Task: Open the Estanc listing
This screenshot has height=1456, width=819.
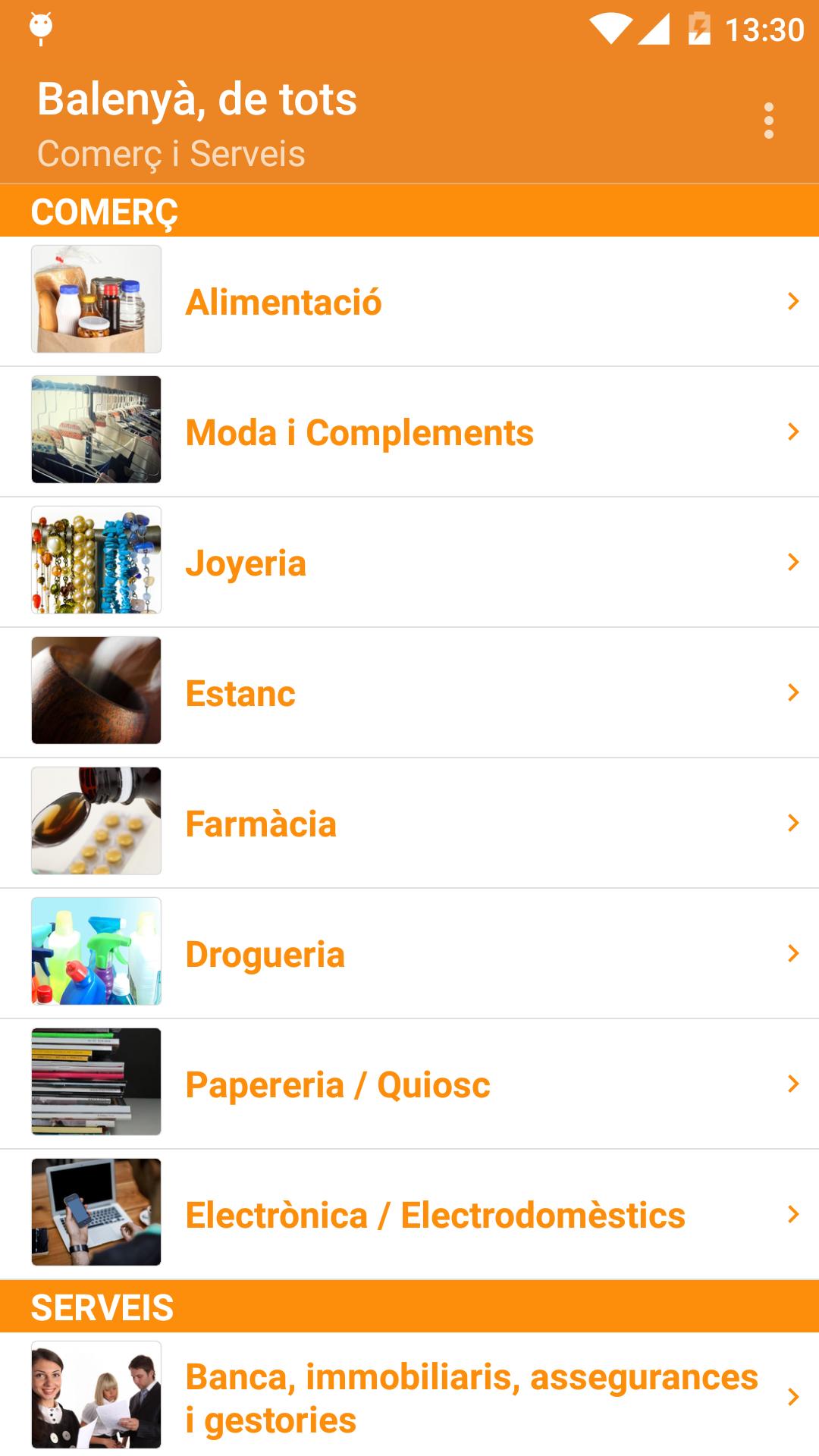Action: [409, 693]
